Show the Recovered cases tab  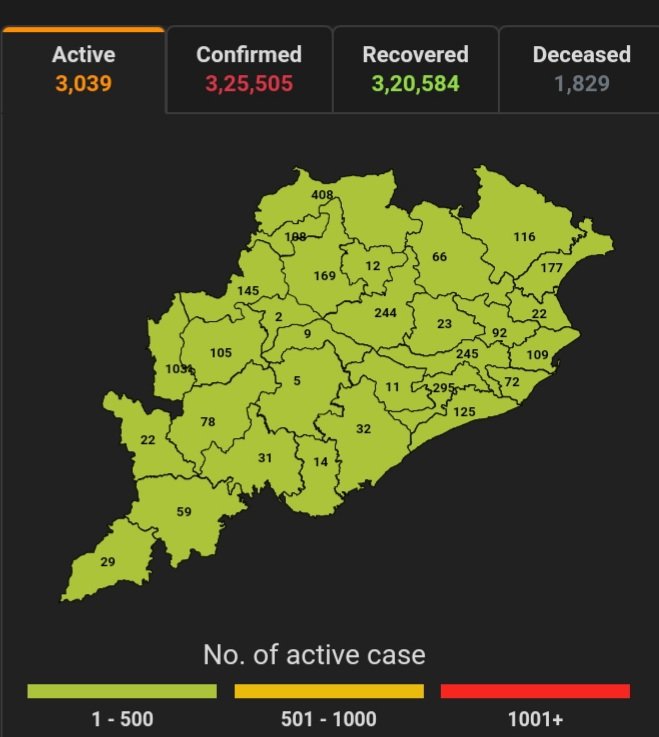click(415, 69)
